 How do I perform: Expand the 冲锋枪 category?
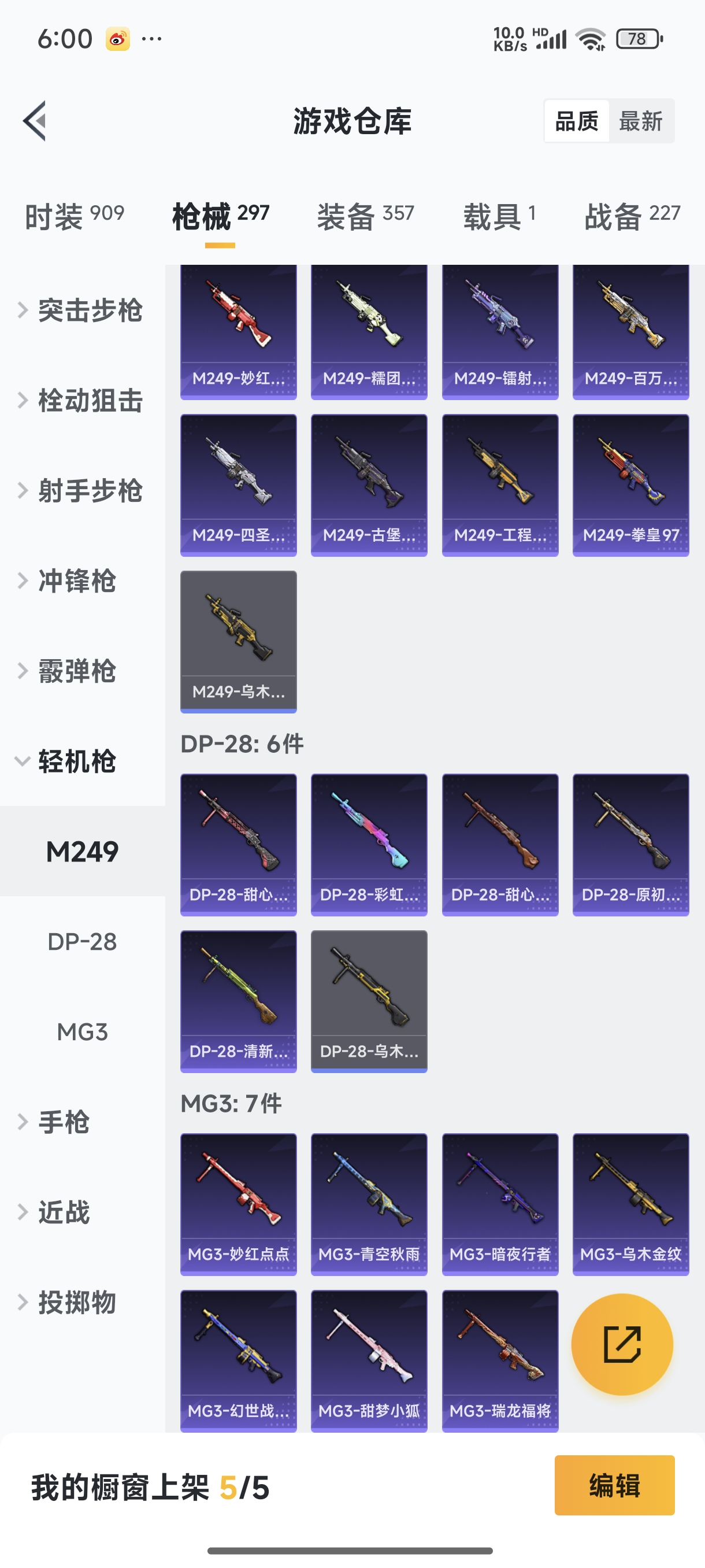tap(76, 580)
